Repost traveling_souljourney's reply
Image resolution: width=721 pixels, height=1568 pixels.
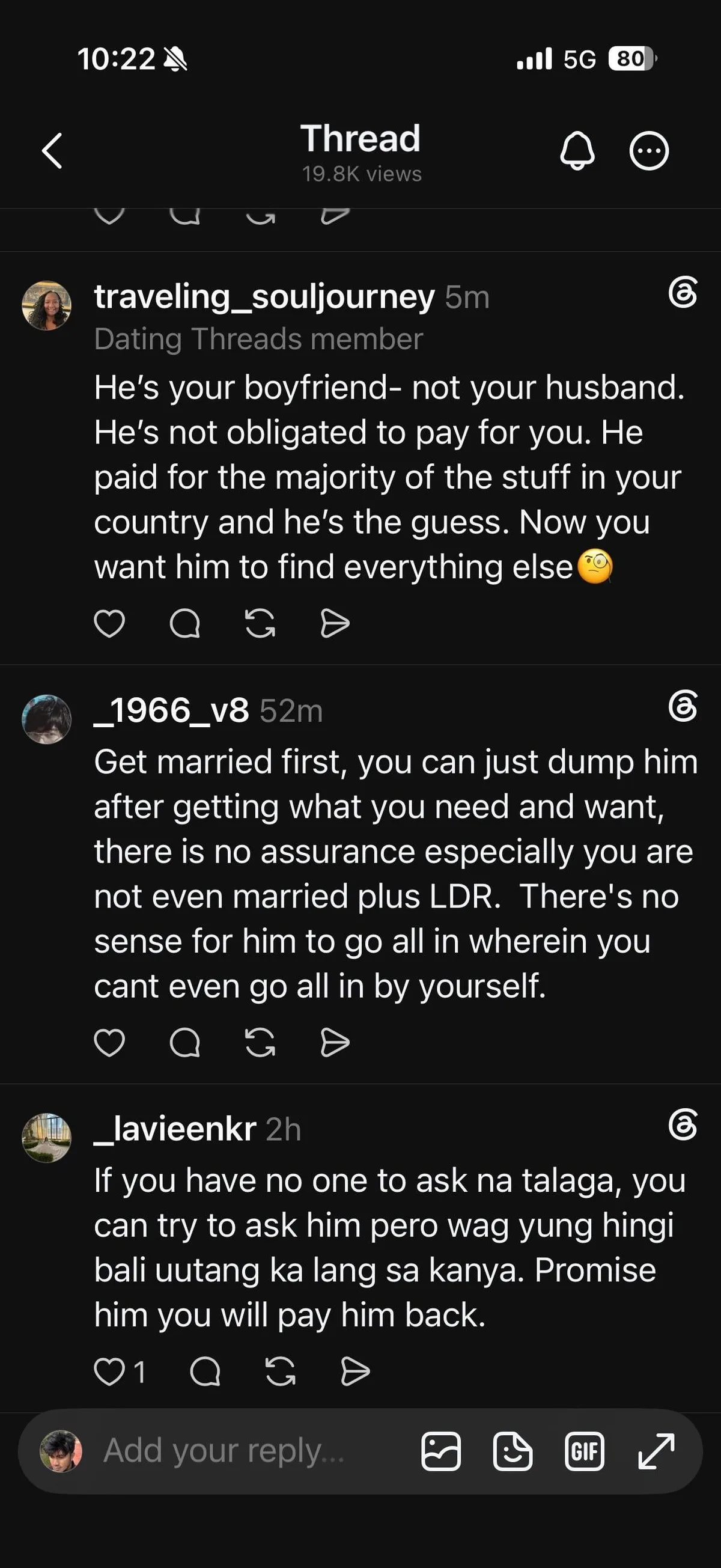[260, 623]
